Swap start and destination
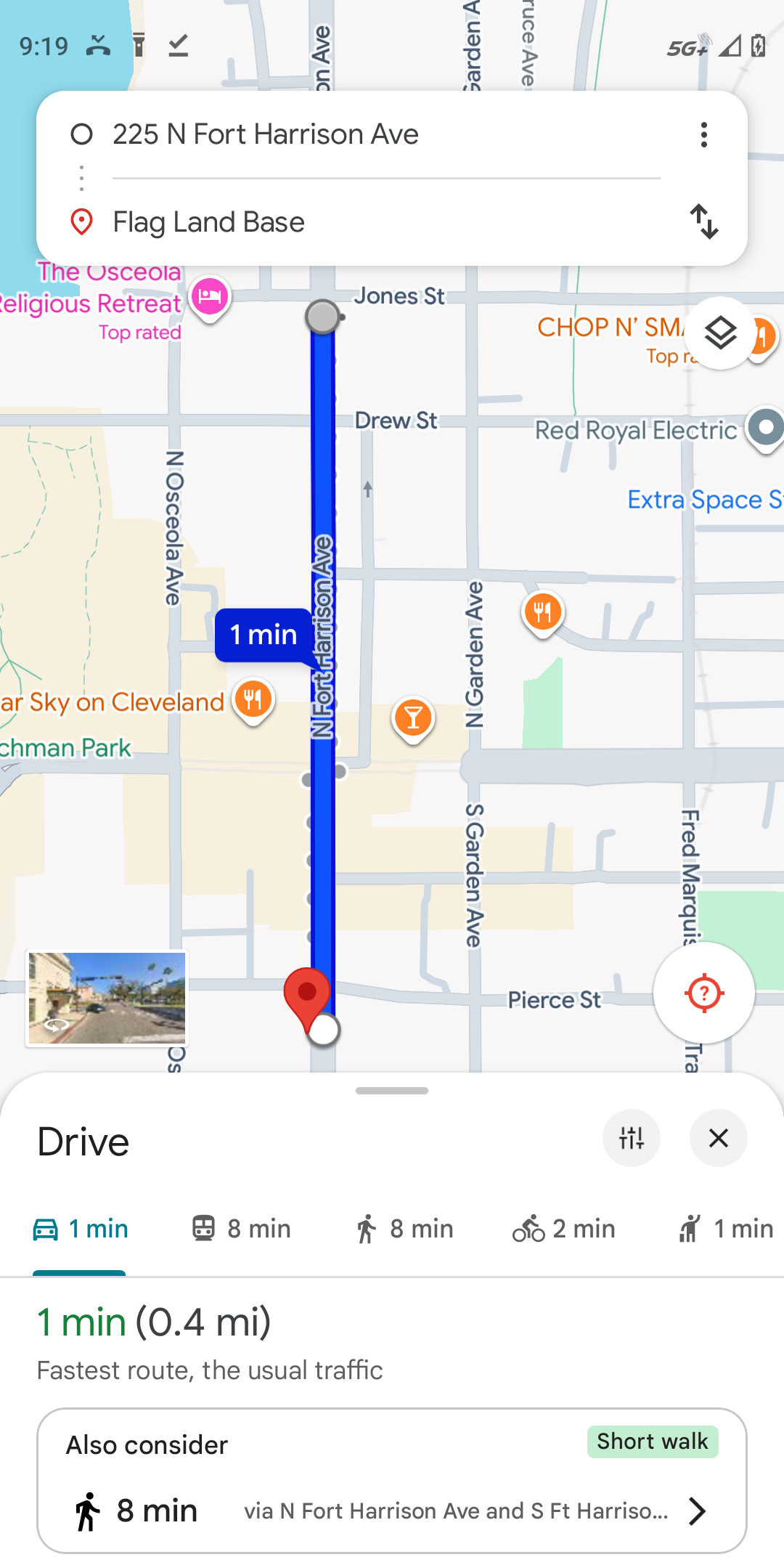The height and width of the screenshot is (1565, 784). click(x=703, y=221)
